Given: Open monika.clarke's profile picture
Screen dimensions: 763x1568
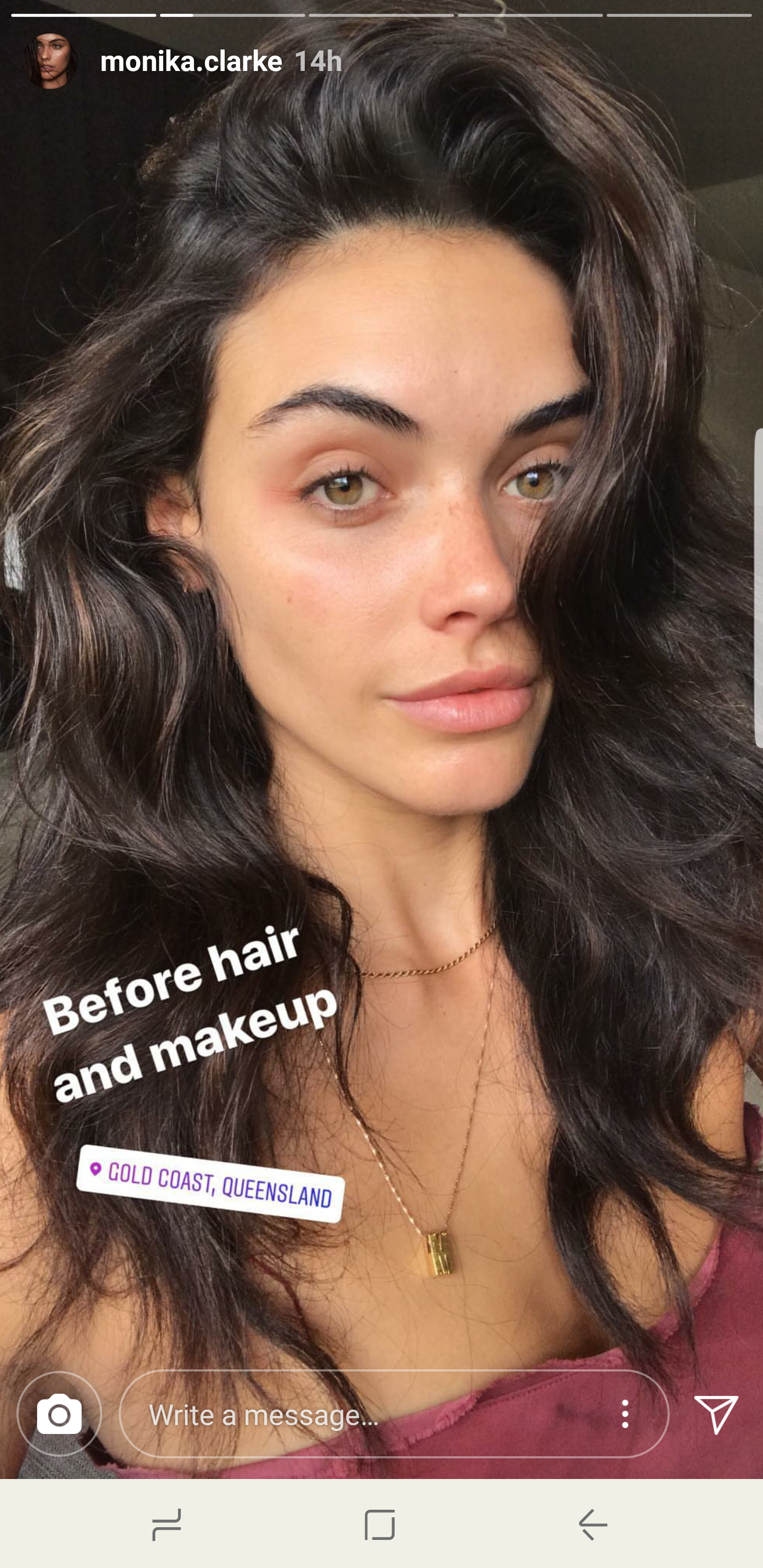Looking at the screenshot, I should 50,61.
